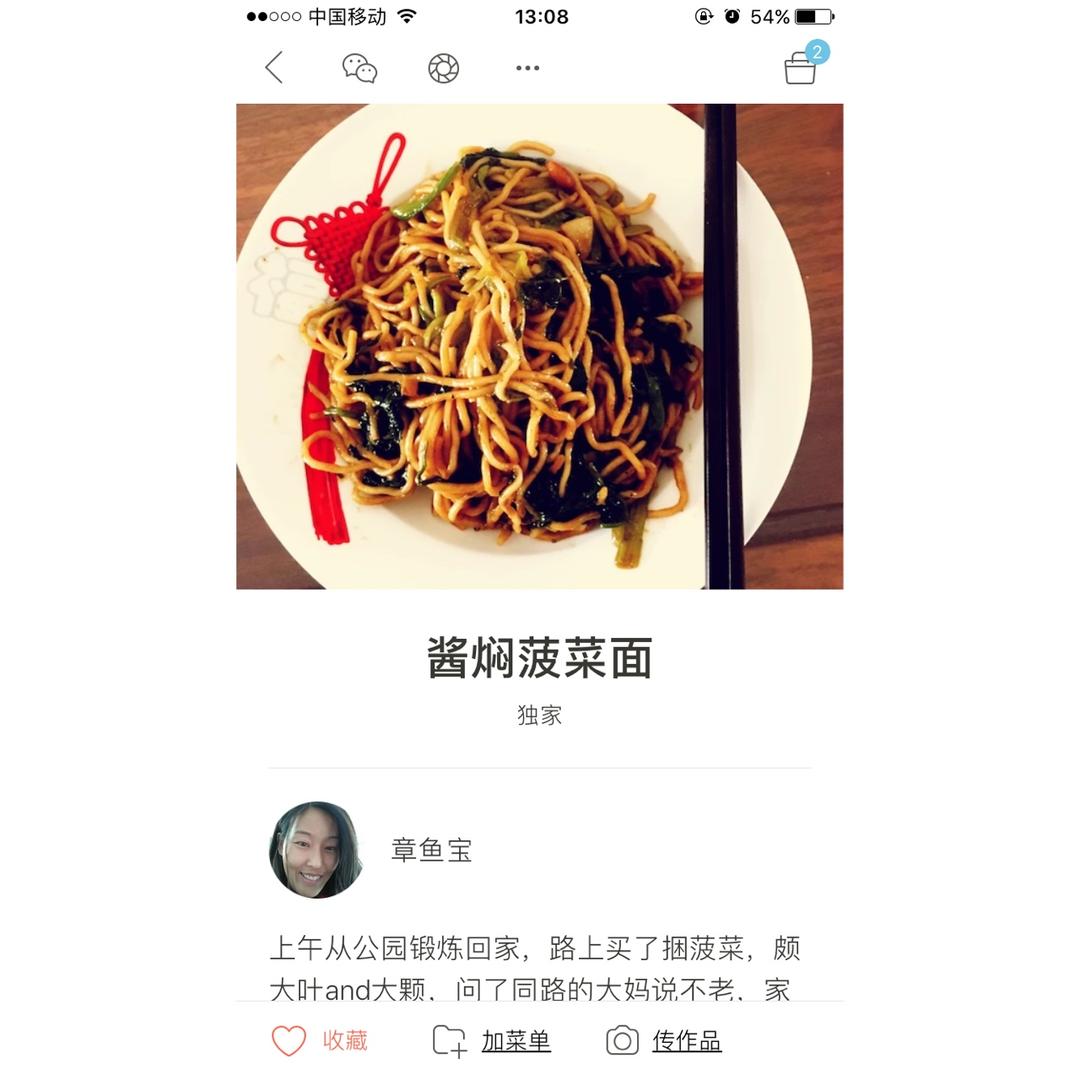Add recipe to a menu via 加菜单
The image size is (1080, 1080).
(x=492, y=1041)
